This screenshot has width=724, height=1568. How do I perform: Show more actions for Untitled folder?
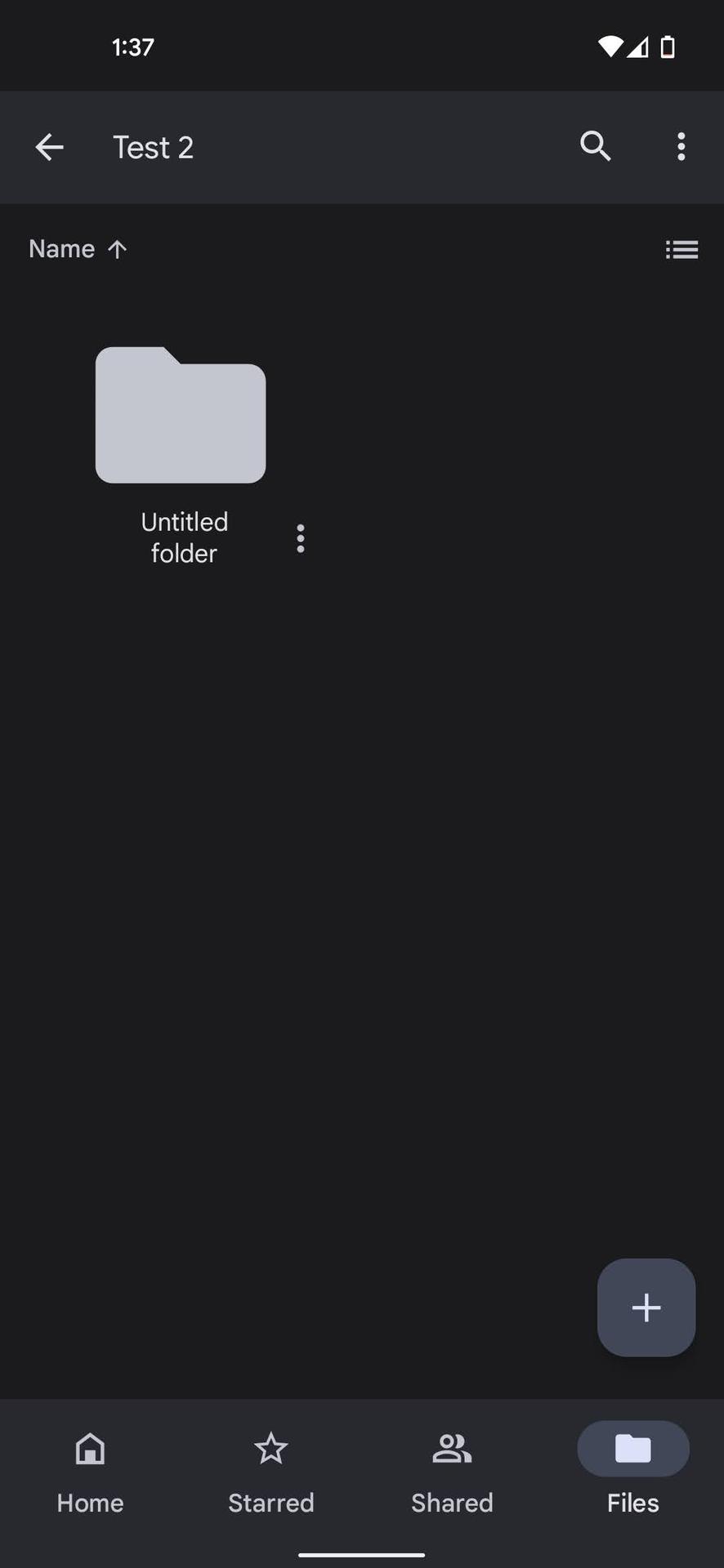tap(301, 538)
